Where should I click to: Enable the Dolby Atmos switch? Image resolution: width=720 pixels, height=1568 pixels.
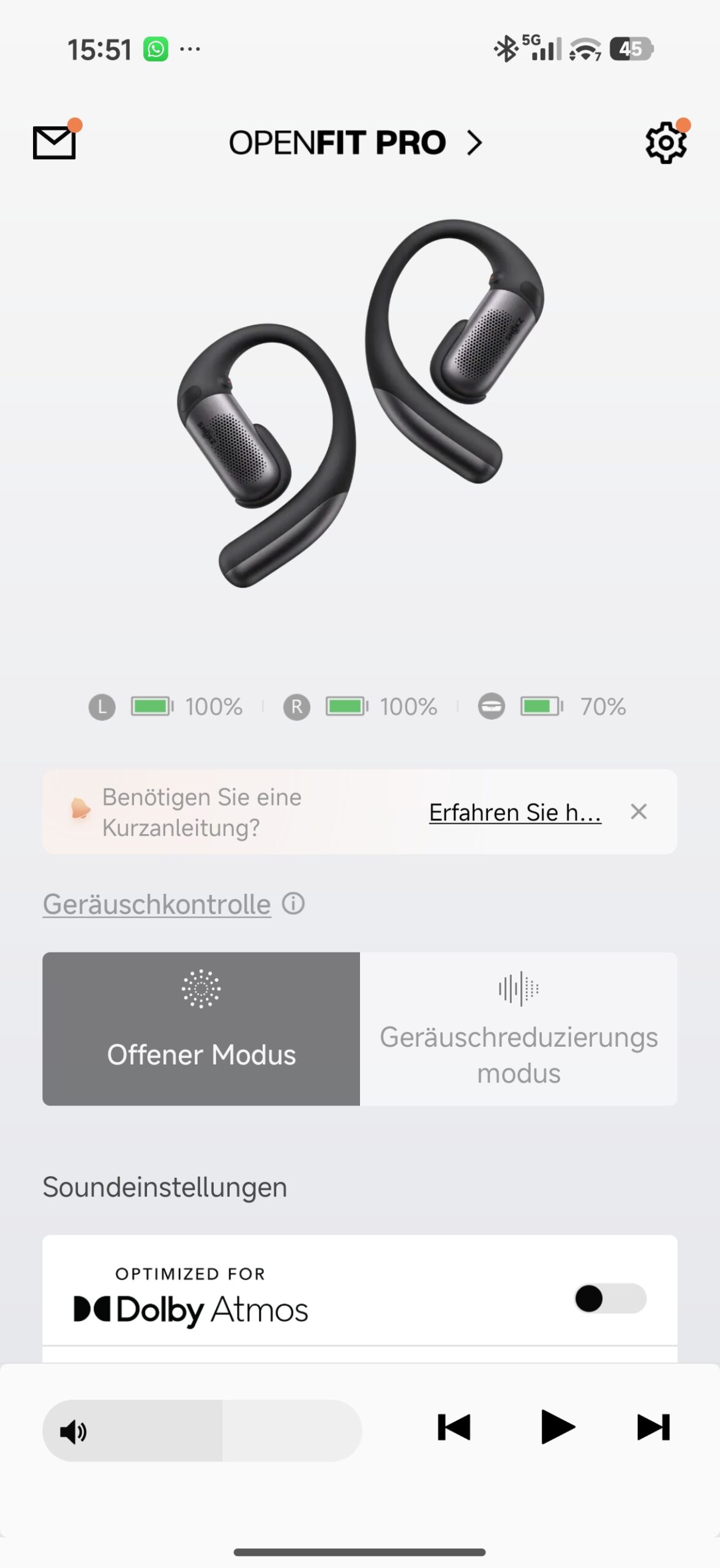(610, 1298)
